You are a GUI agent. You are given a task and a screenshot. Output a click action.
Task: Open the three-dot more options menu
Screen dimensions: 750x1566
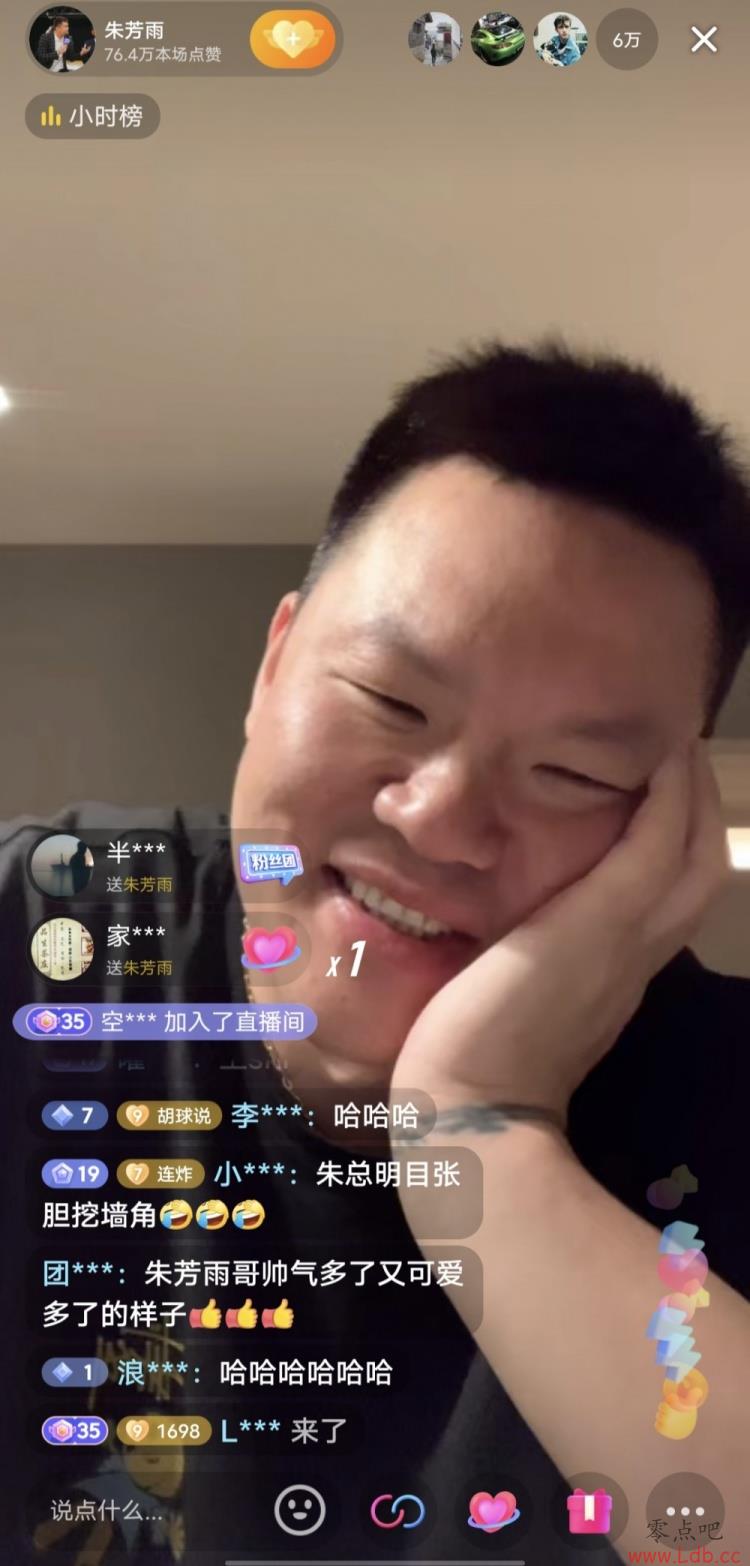pos(685,1510)
